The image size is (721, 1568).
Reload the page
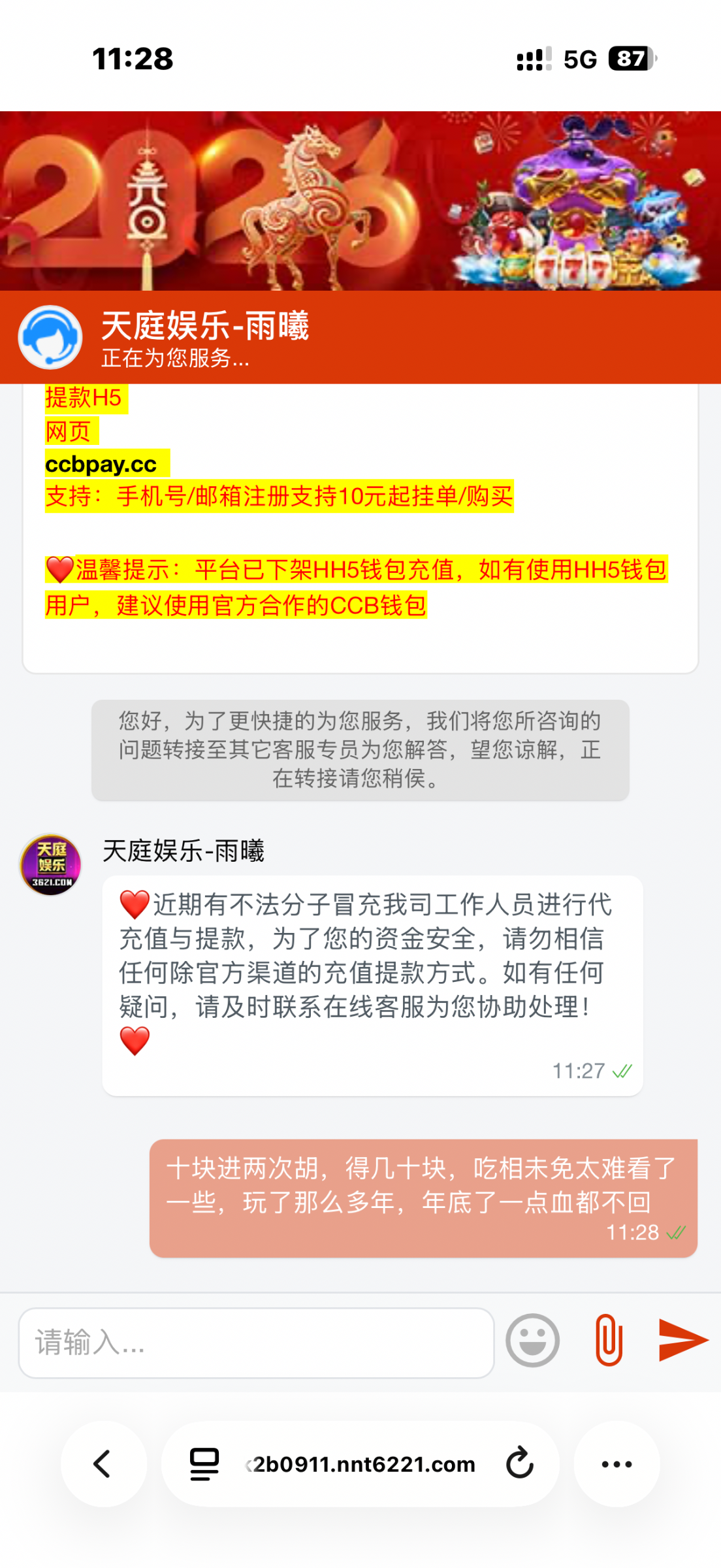(520, 1463)
